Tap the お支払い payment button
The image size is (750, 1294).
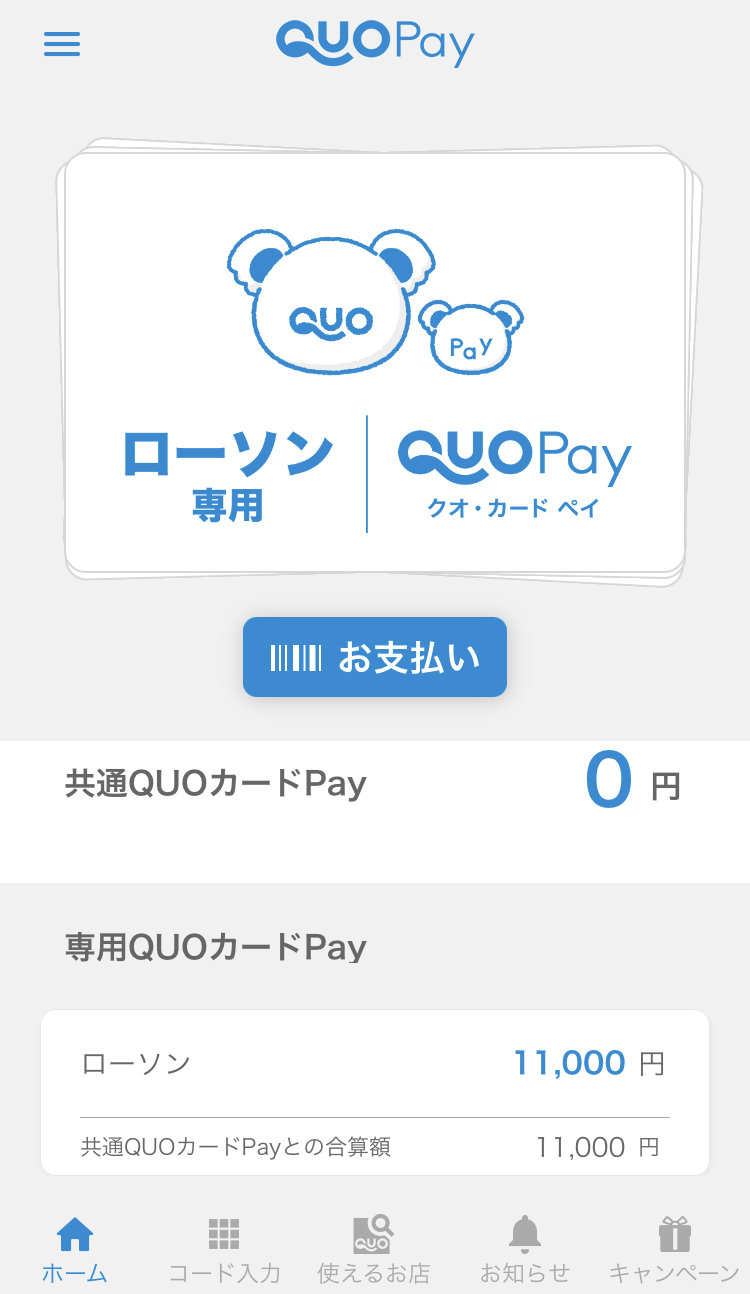375,657
